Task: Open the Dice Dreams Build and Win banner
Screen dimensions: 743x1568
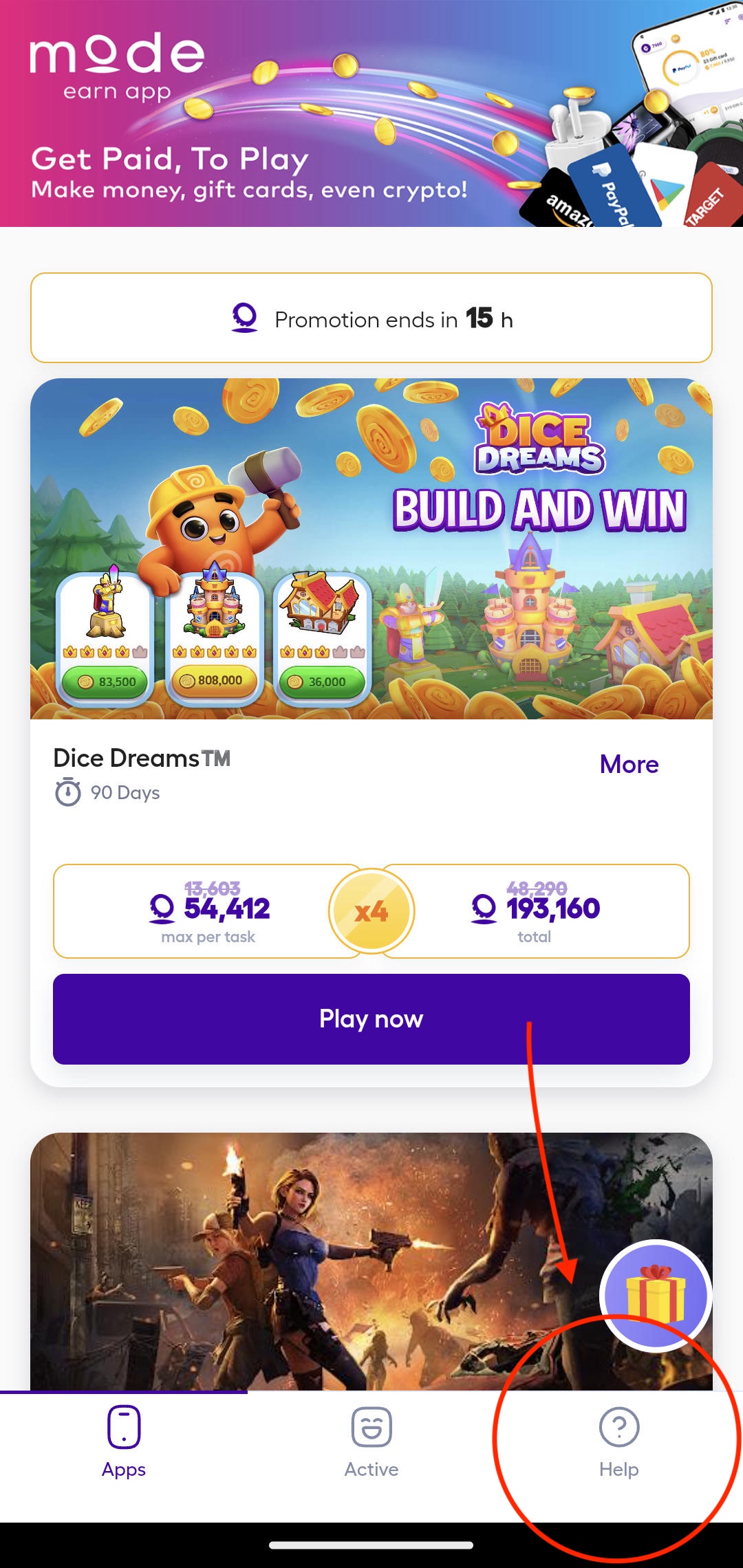Action: [x=371, y=549]
